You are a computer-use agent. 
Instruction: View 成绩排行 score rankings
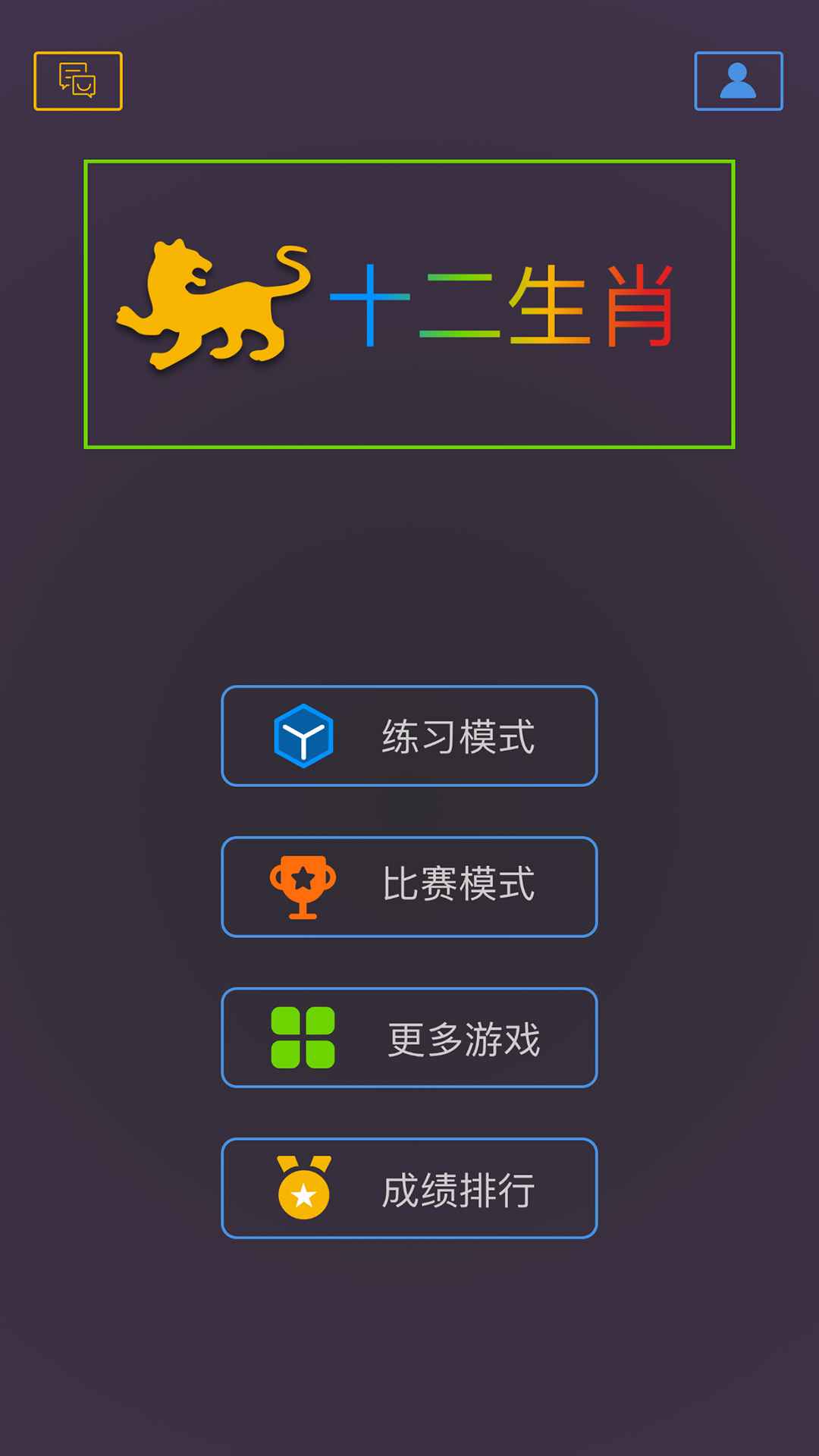coord(409,1188)
